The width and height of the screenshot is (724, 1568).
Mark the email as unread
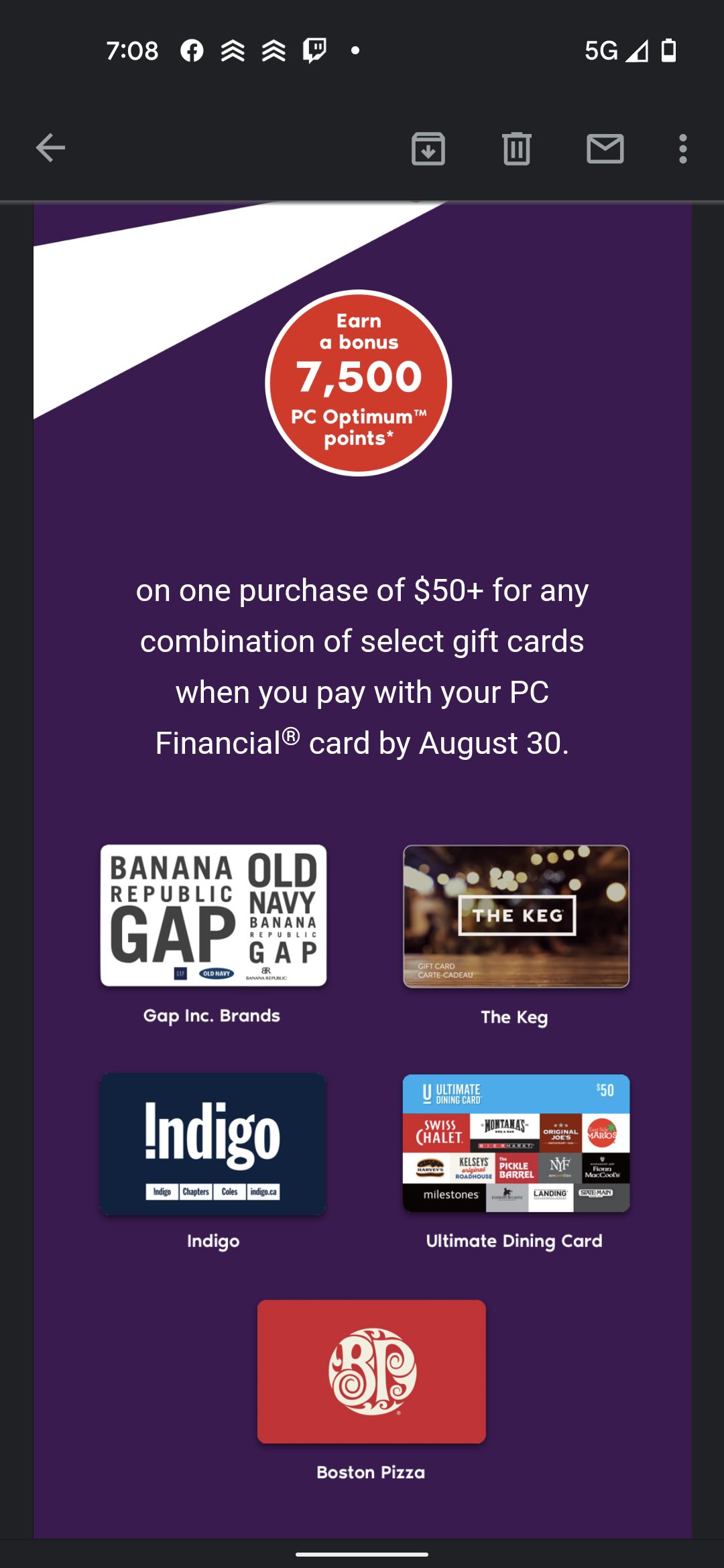coord(605,149)
